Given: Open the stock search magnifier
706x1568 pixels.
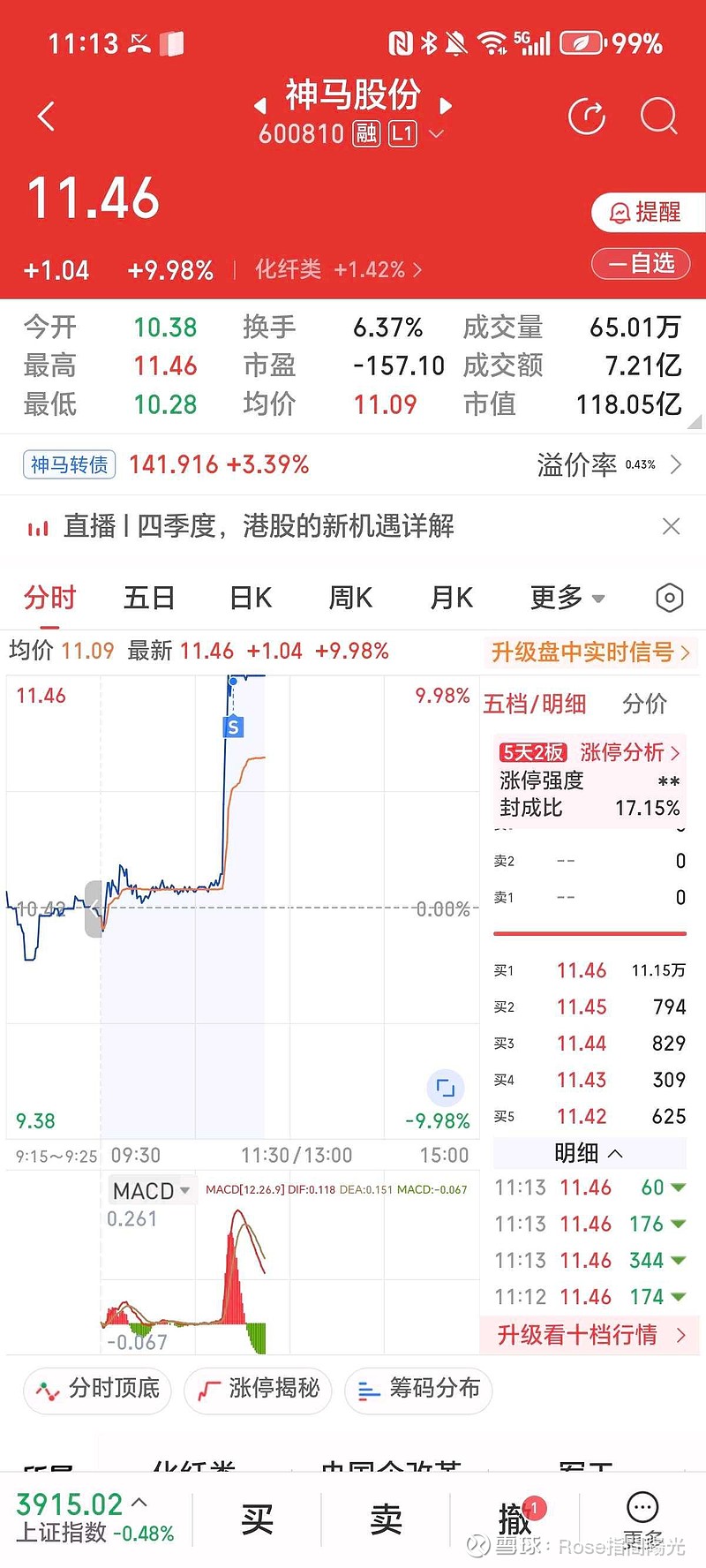Looking at the screenshot, I should pos(658,116).
